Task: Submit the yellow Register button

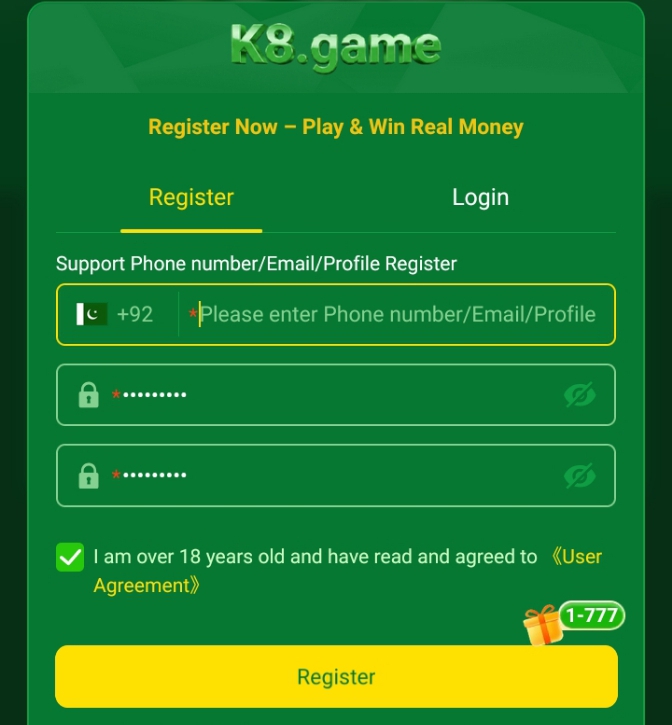Action: (x=336, y=677)
